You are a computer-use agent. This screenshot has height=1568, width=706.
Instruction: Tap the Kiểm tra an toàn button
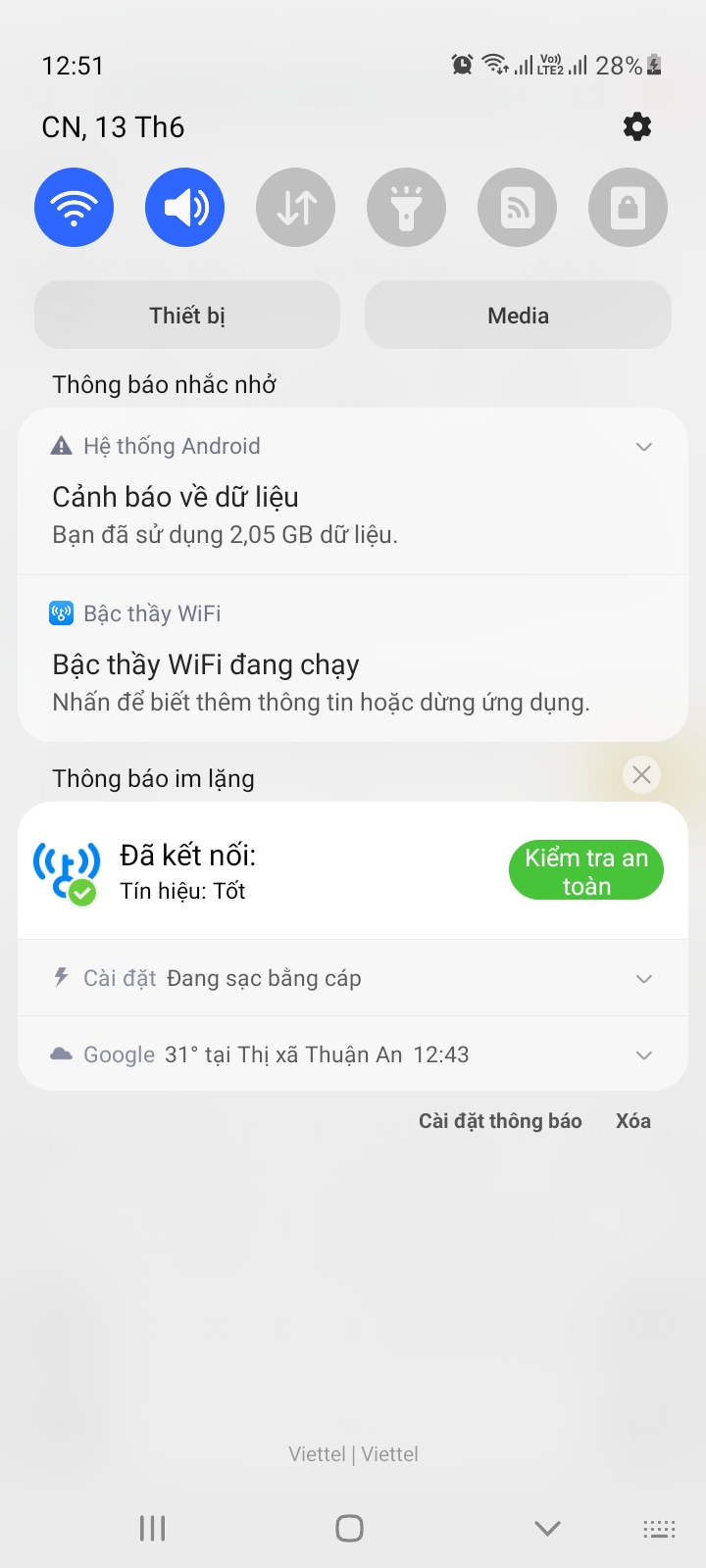click(586, 871)
